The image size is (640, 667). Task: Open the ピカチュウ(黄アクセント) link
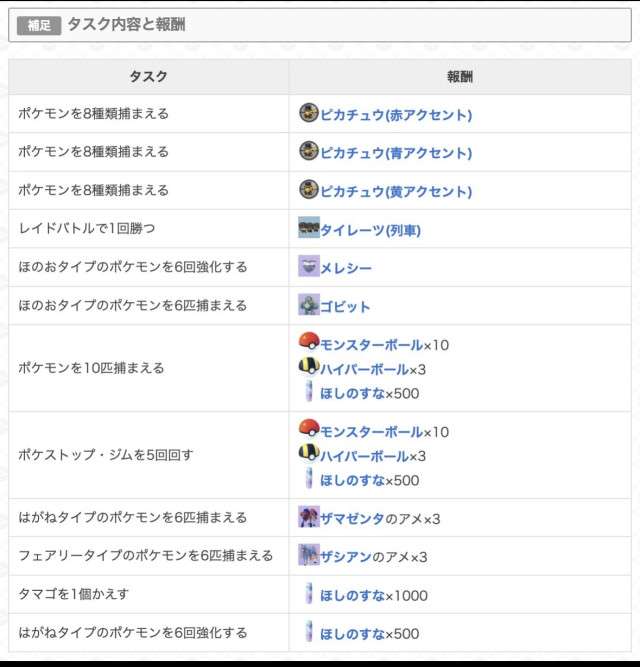[x=395, y=191]
